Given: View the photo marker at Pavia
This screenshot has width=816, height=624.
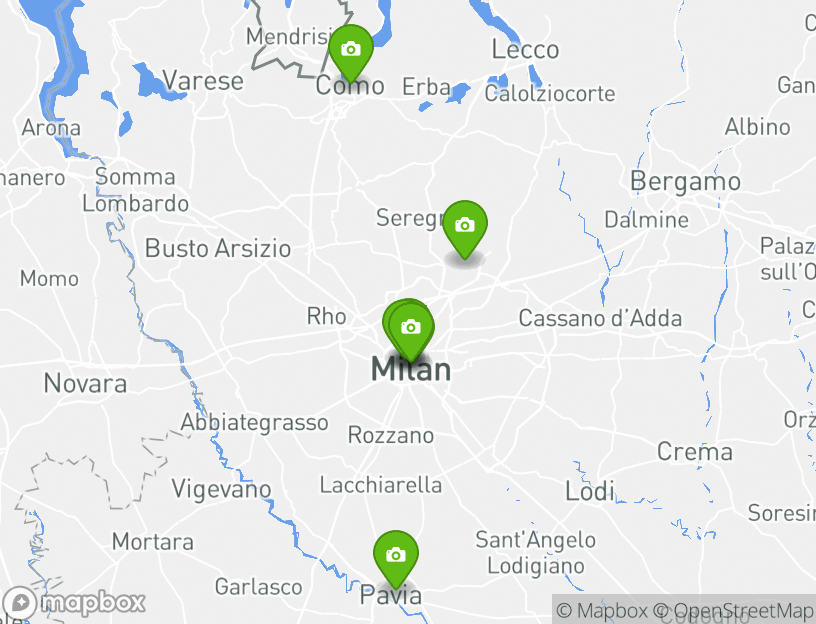Looking at the screenshot, I should (396, 555).
